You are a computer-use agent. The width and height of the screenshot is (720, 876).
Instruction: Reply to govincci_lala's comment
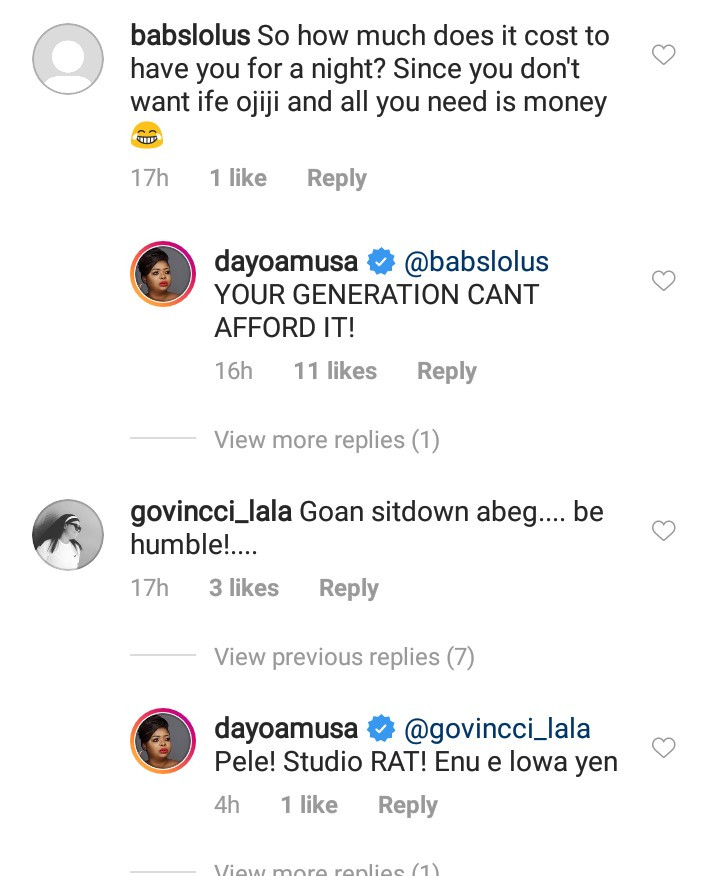(348, 588)
